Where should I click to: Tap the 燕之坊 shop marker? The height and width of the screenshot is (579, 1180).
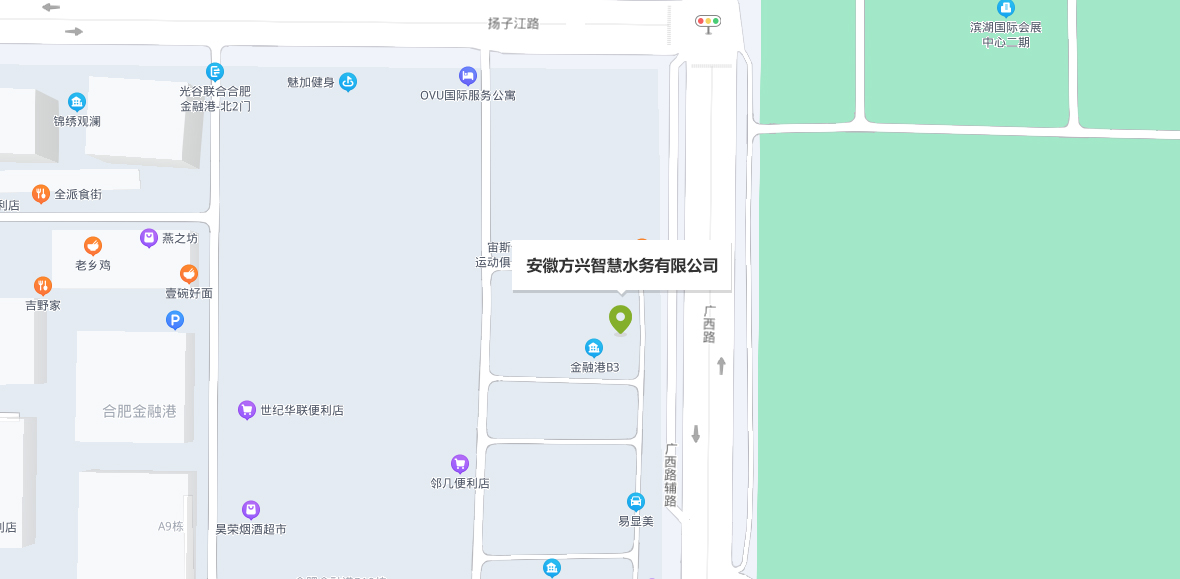[x=149, y=238]
